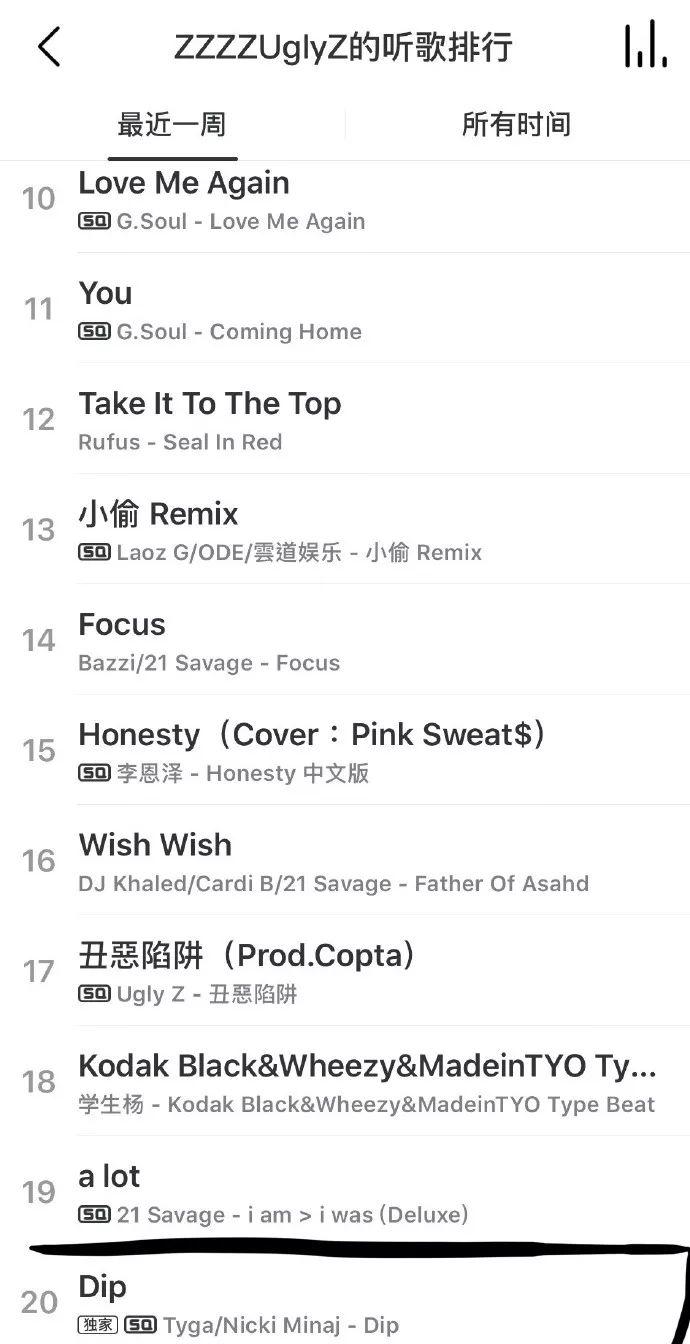This screenshot has height=1344, width=690.
Task: Switch to the 所有时间 tab
Action: click(516, 125)
